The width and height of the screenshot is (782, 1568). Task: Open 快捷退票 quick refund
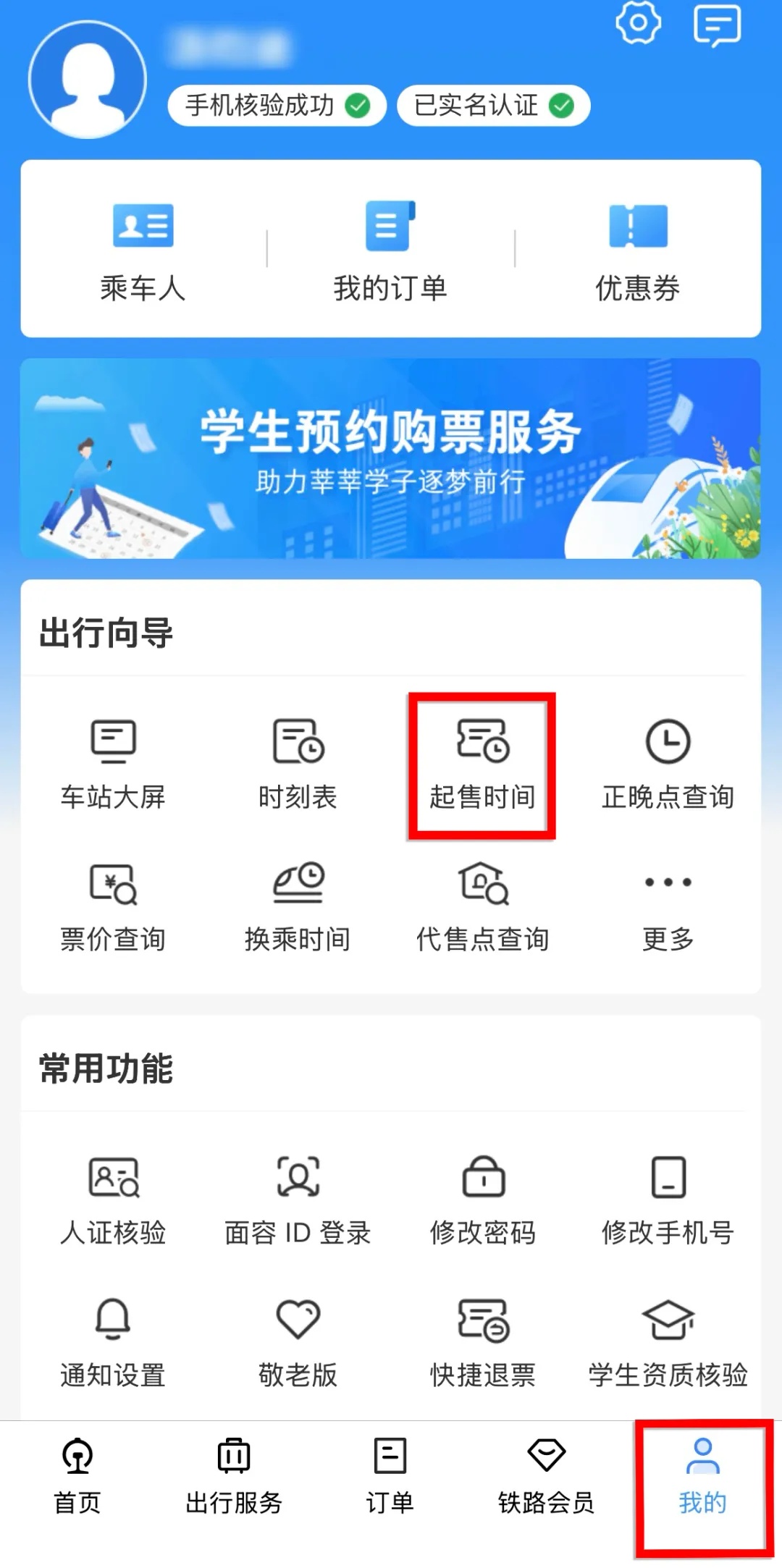482,1343
